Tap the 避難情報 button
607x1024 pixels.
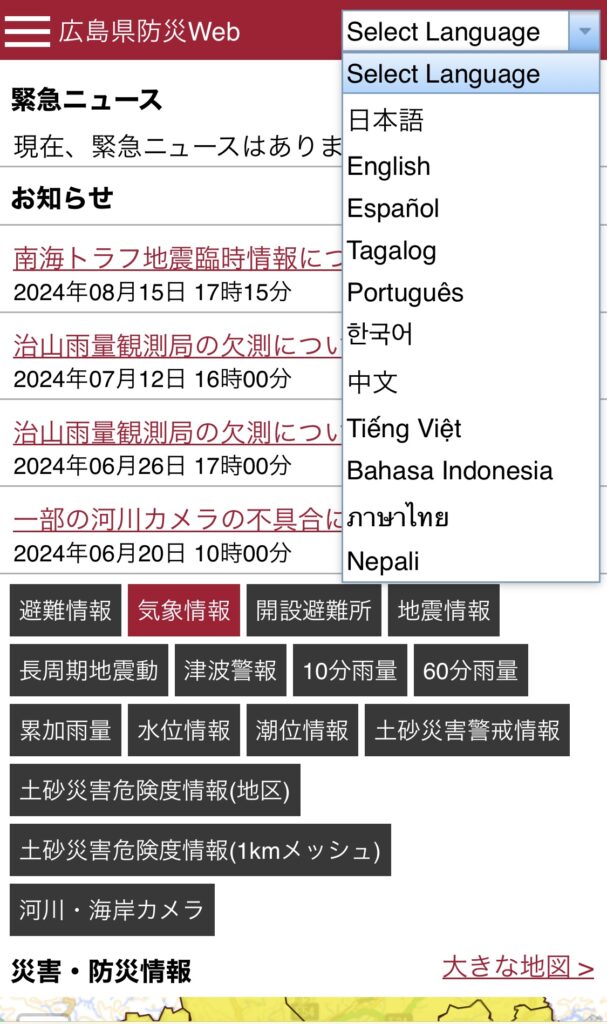click(66, 610)
